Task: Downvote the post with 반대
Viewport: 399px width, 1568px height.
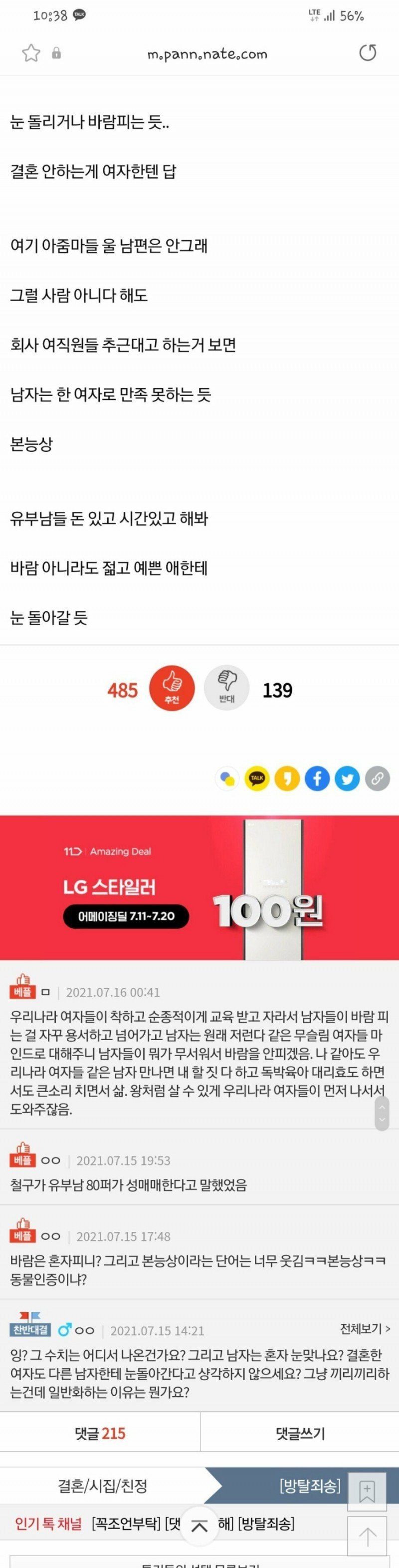Action: tap(226, 689)
